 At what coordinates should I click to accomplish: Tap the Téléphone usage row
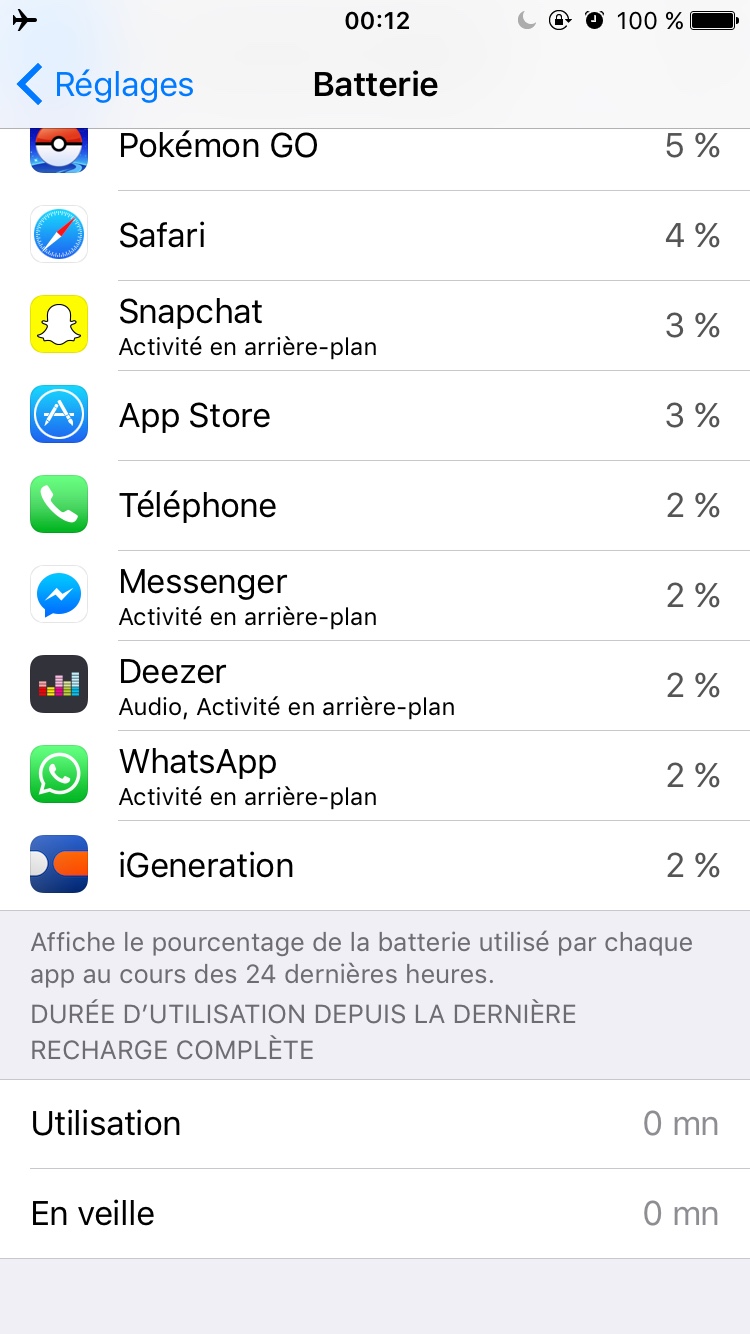click(x=375, y=506)
